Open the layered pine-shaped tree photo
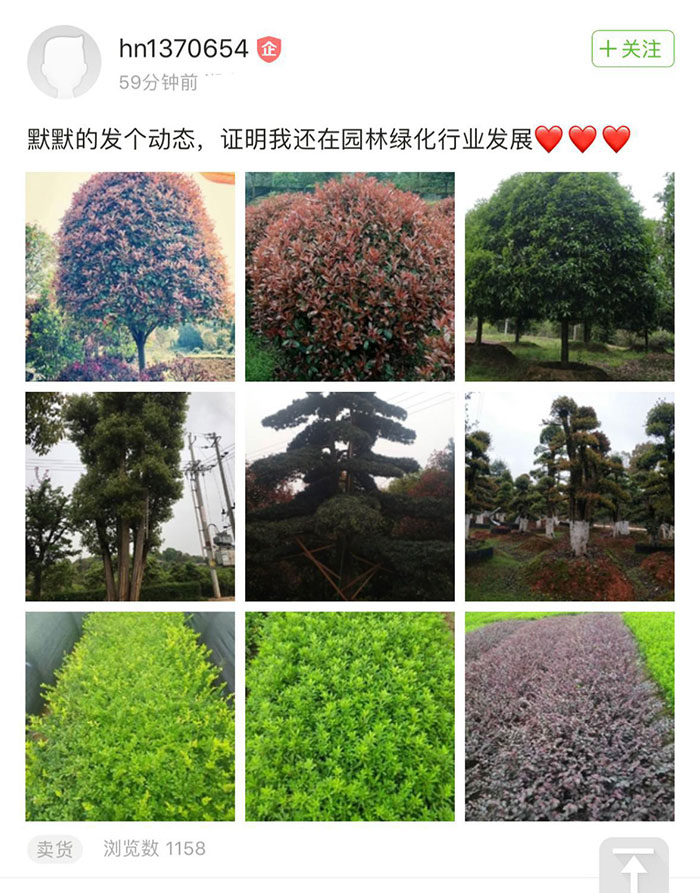 pyautogui.click(x=350, y=496)
